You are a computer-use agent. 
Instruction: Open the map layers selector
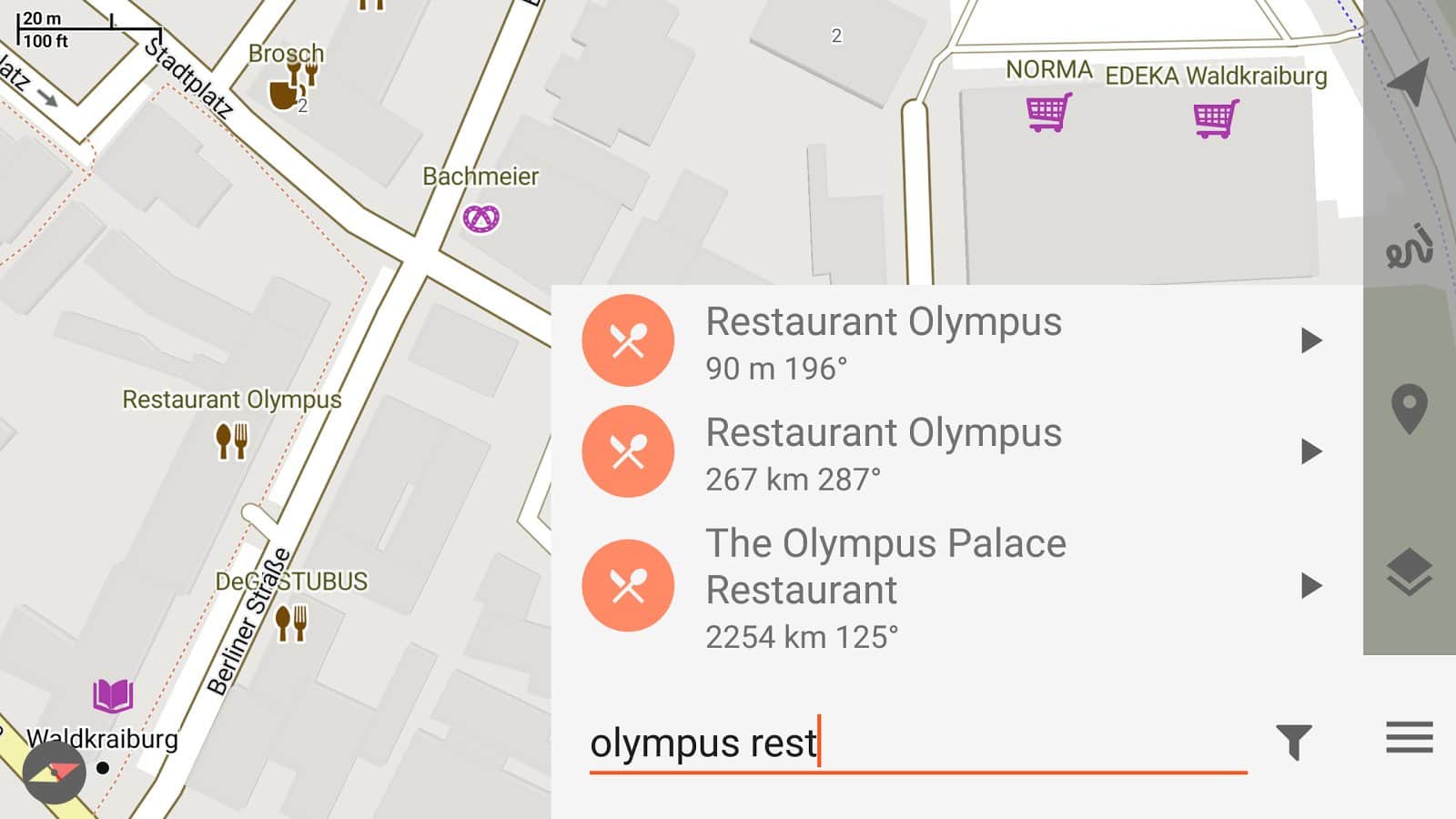(x=1409, y=571)
